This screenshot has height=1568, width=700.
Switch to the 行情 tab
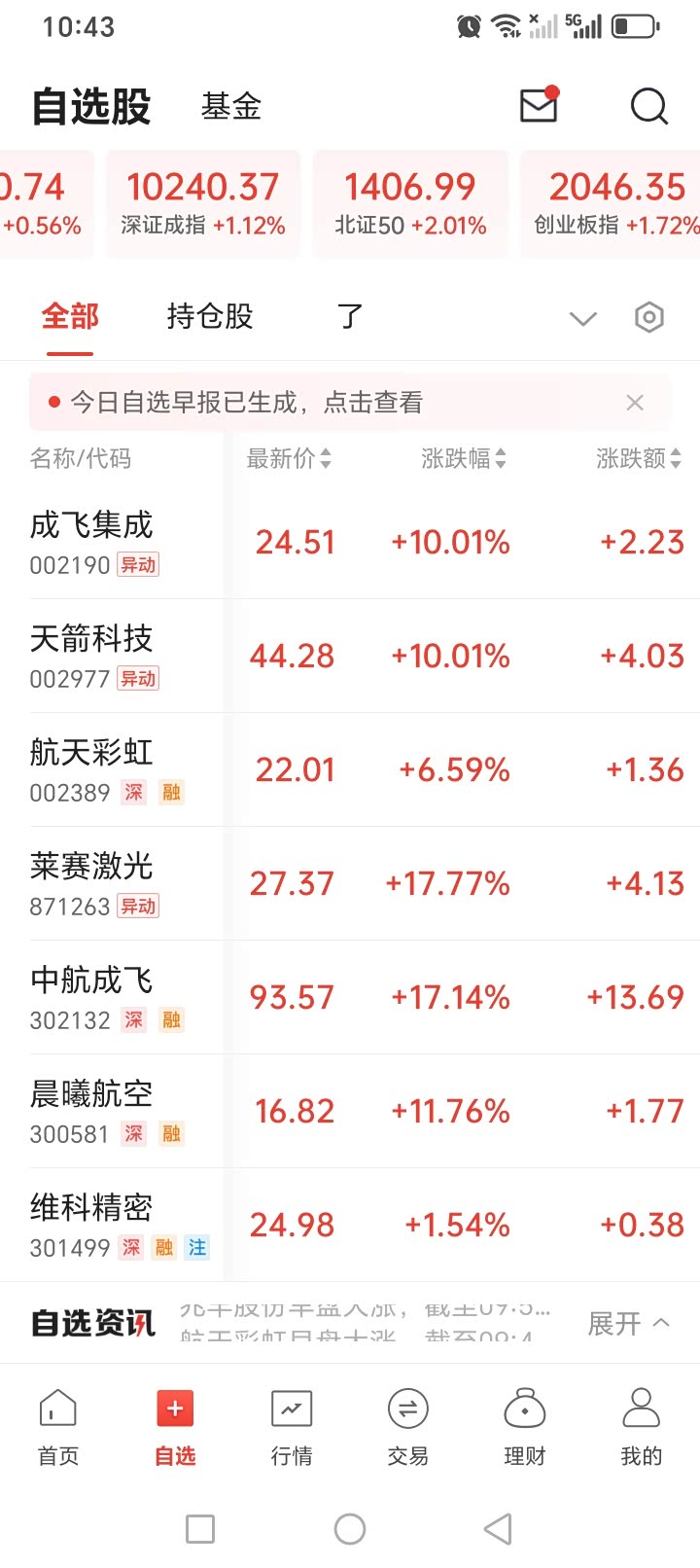(292, 1427)
